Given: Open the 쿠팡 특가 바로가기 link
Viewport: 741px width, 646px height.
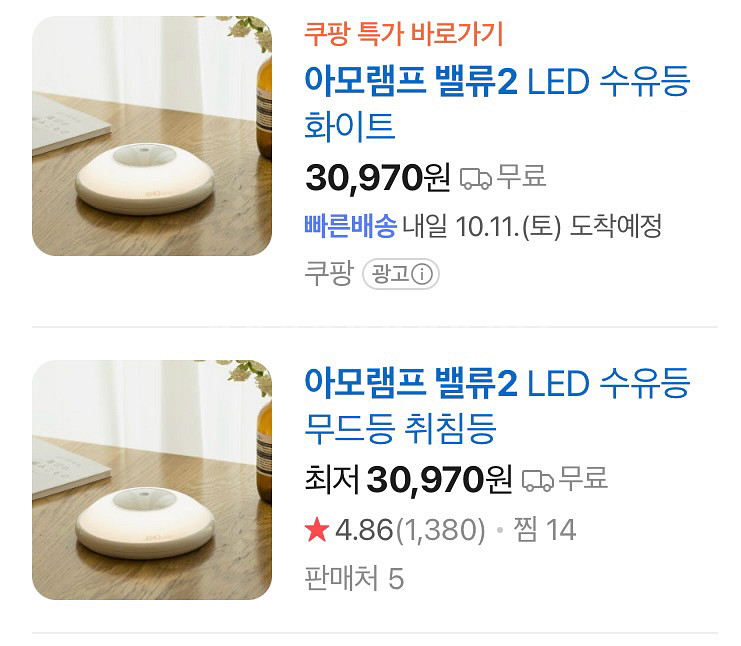Looking at the screenshot, I should [403, 34].
